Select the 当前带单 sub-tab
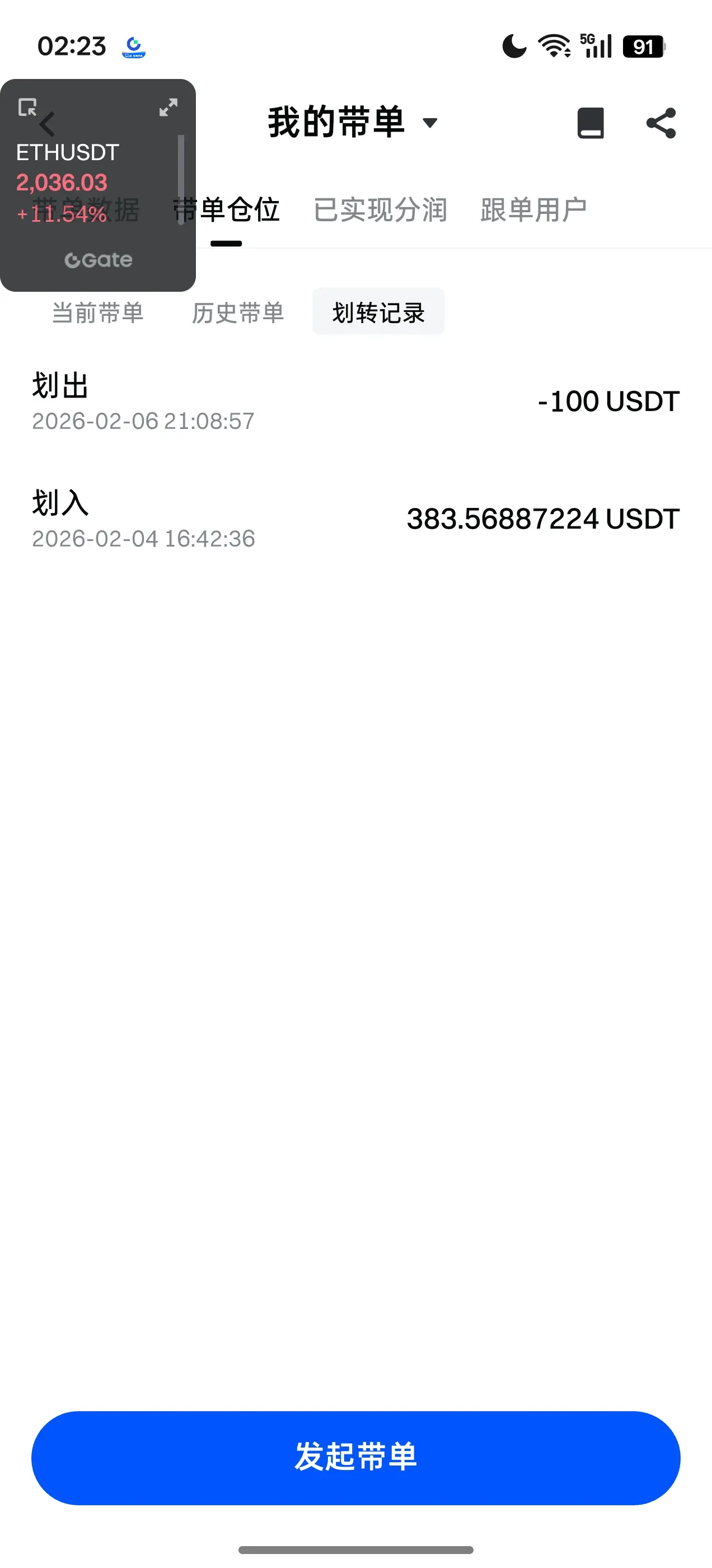 (x=97, y=313)
